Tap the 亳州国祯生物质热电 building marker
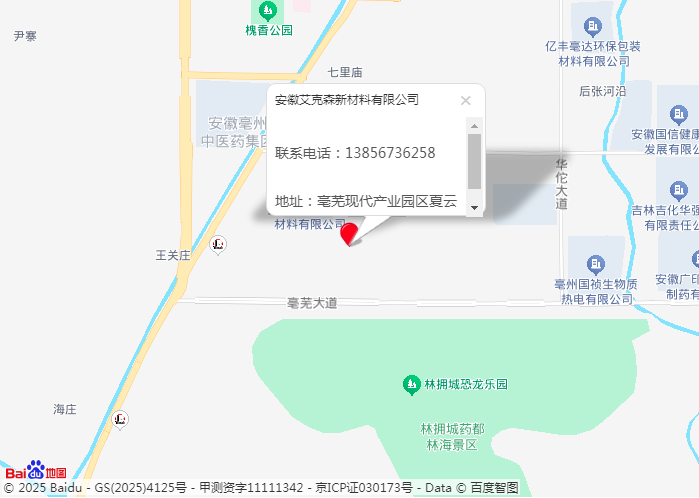The width and height of the screenshot is (699, 498). [x=595, y=264]
